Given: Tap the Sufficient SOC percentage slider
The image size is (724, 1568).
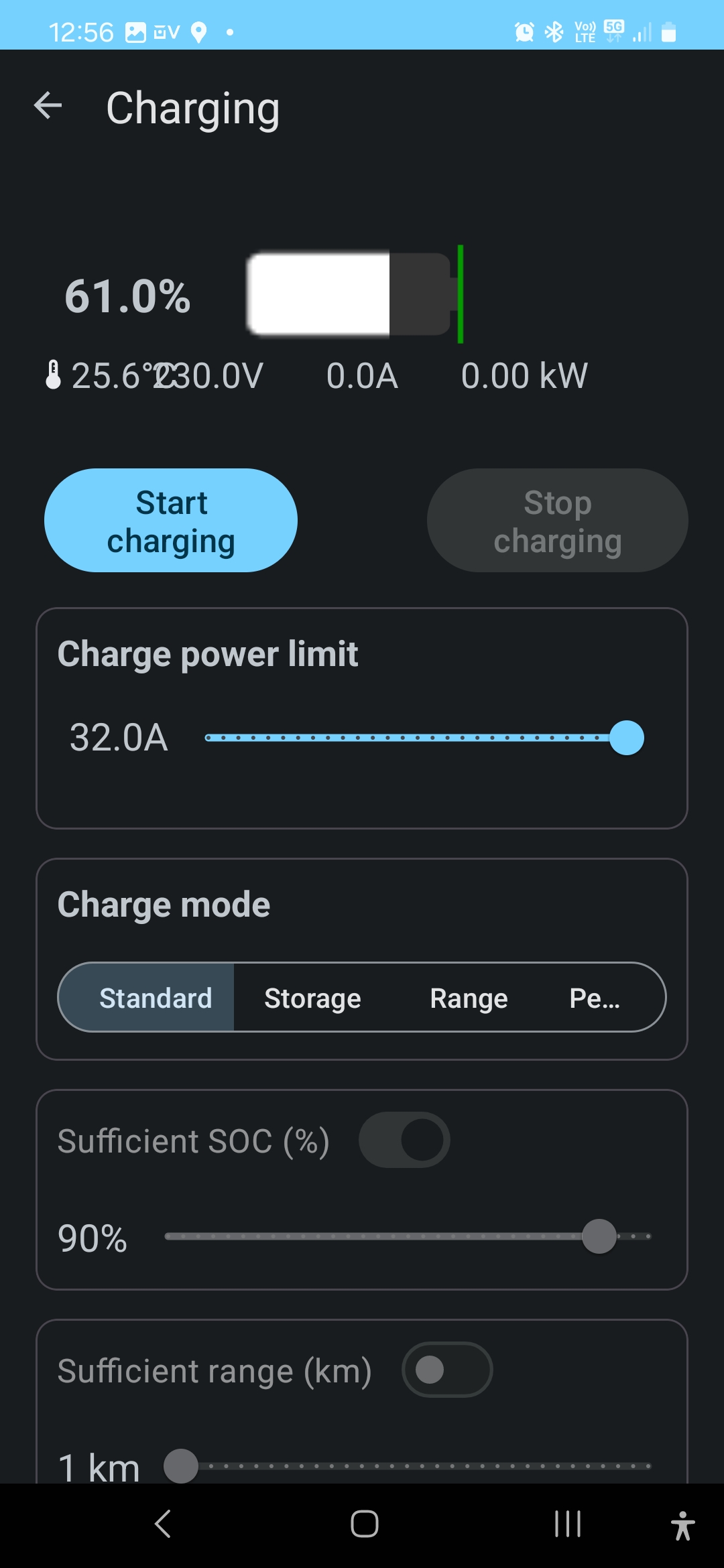Looking at the screenshot, I should click(408, 1236).
